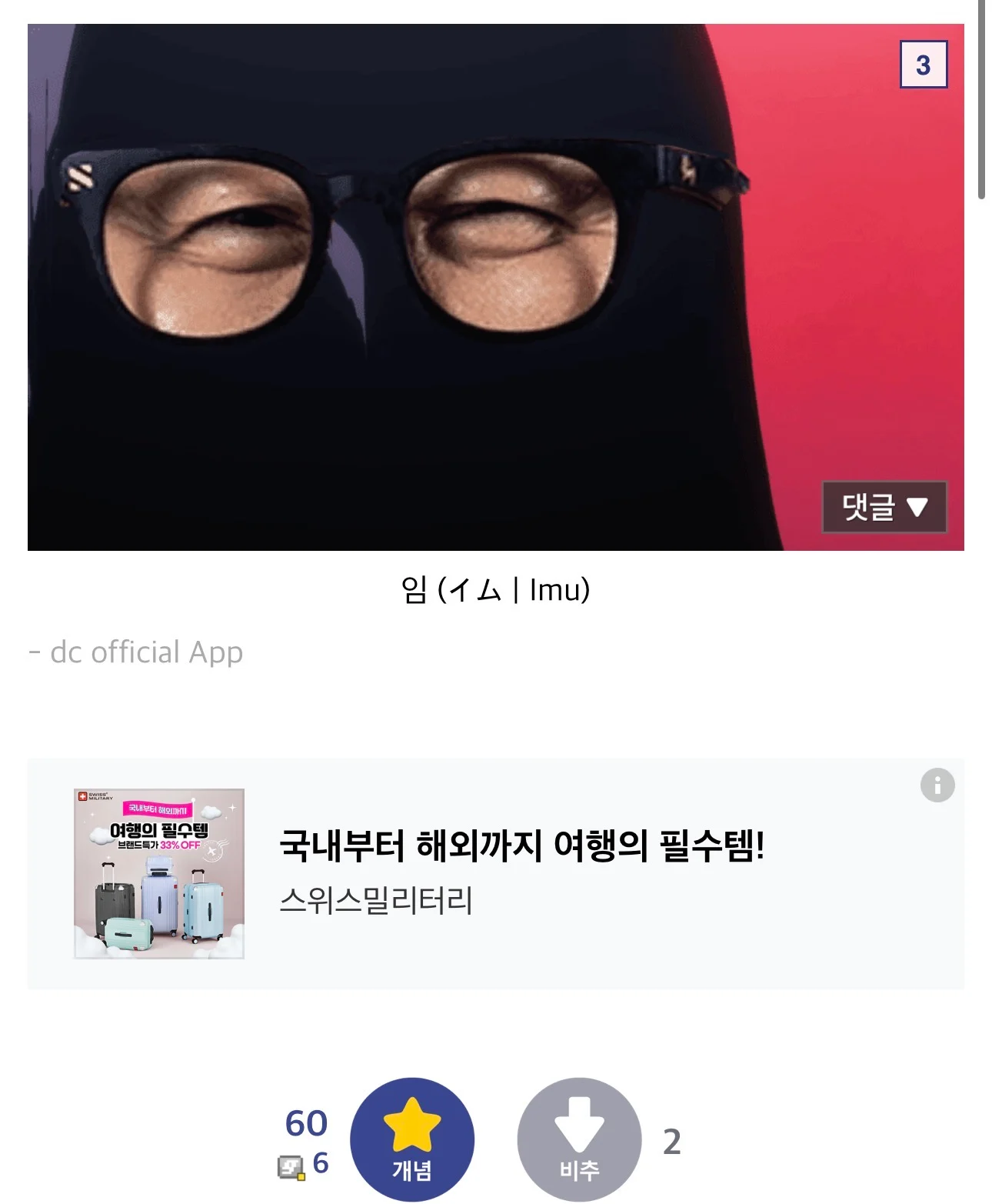Viewport: 992px width, 1204px height.
Task: Downvote the post with 비추 button
Action: pos(579,1139)
